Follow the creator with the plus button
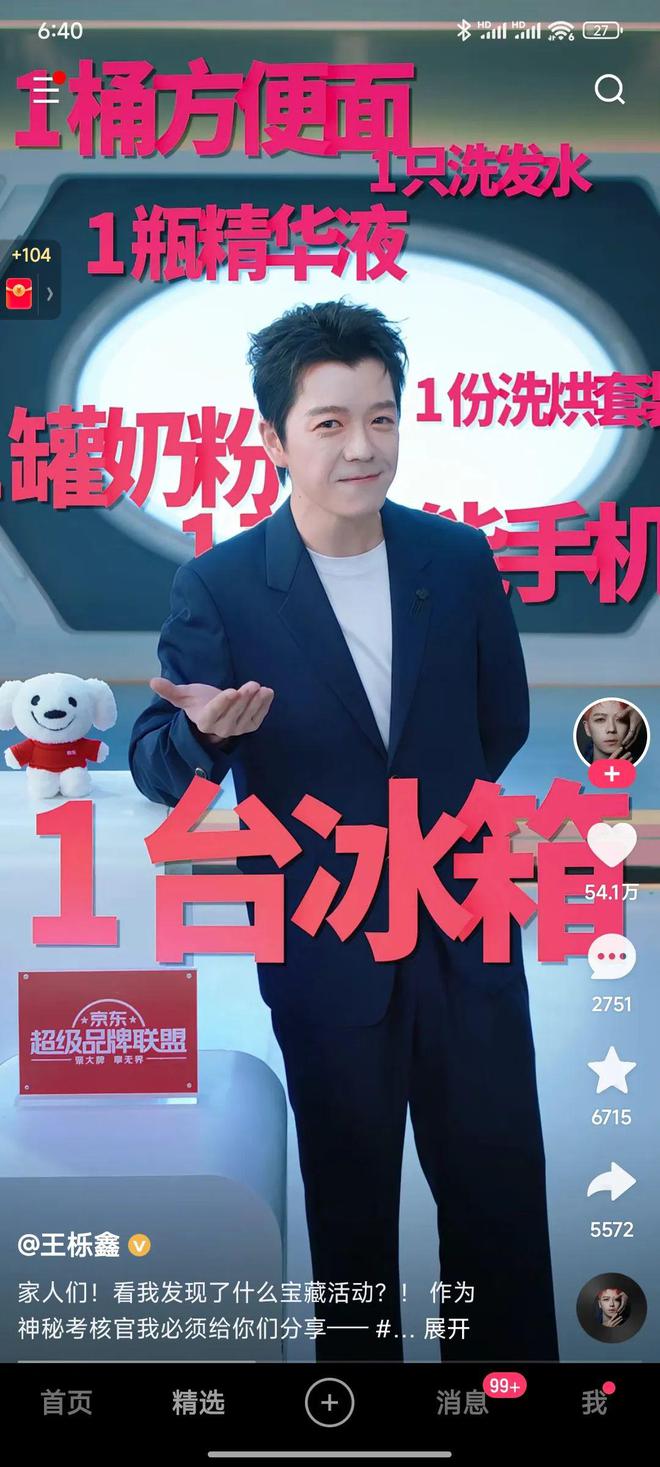 (611, 774)
